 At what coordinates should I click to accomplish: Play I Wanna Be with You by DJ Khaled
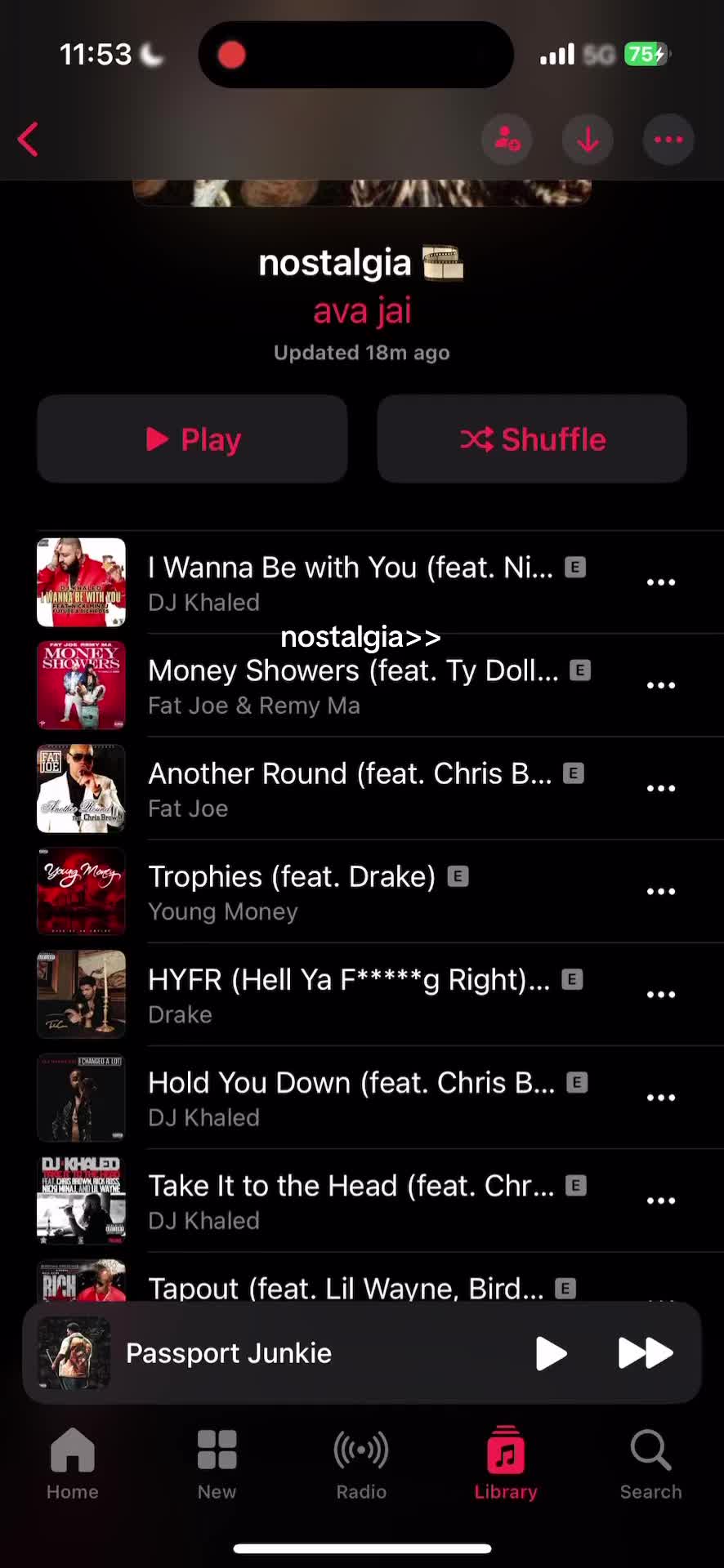351,582
